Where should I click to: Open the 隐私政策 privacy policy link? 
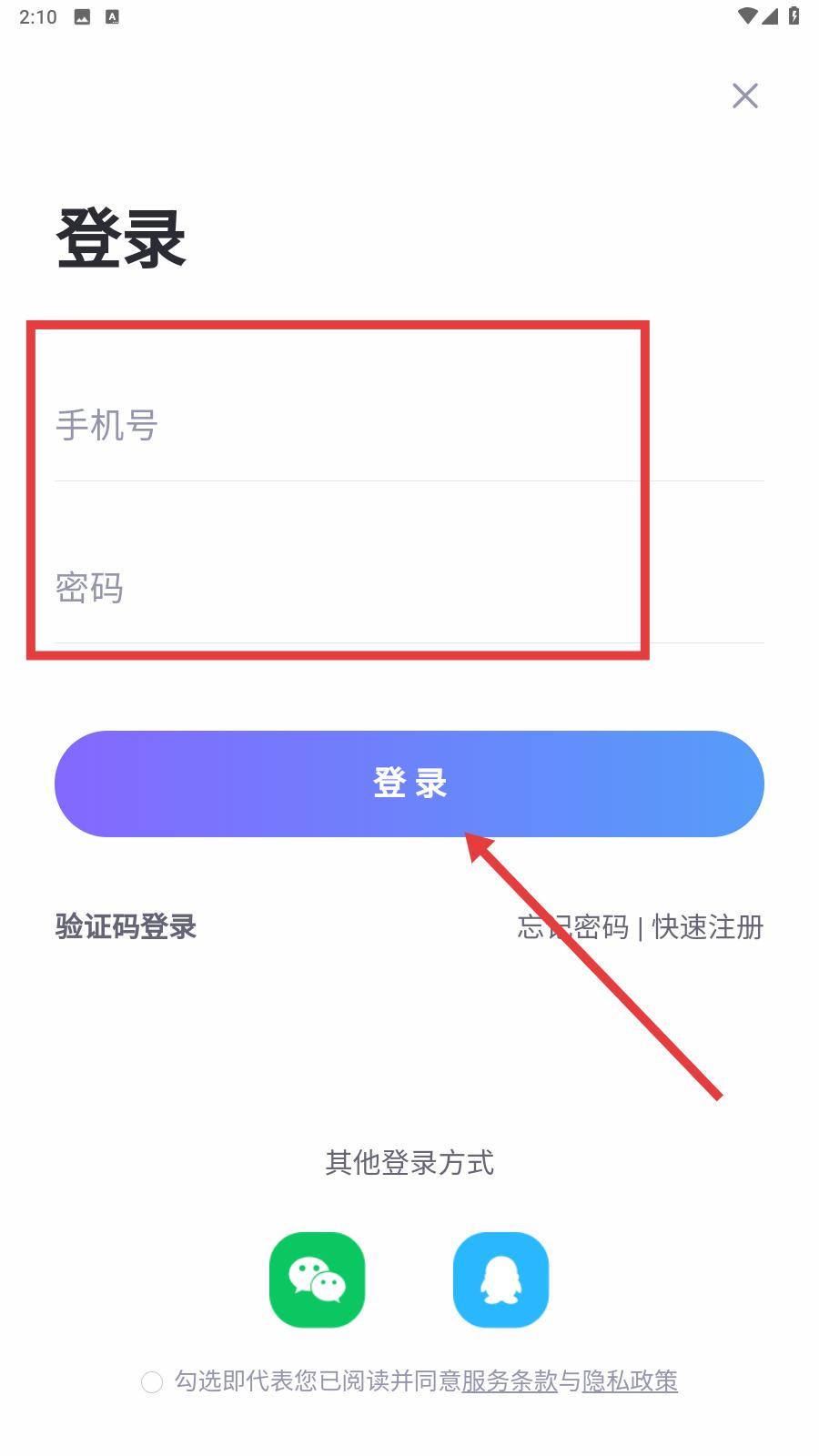[631, 1380]
